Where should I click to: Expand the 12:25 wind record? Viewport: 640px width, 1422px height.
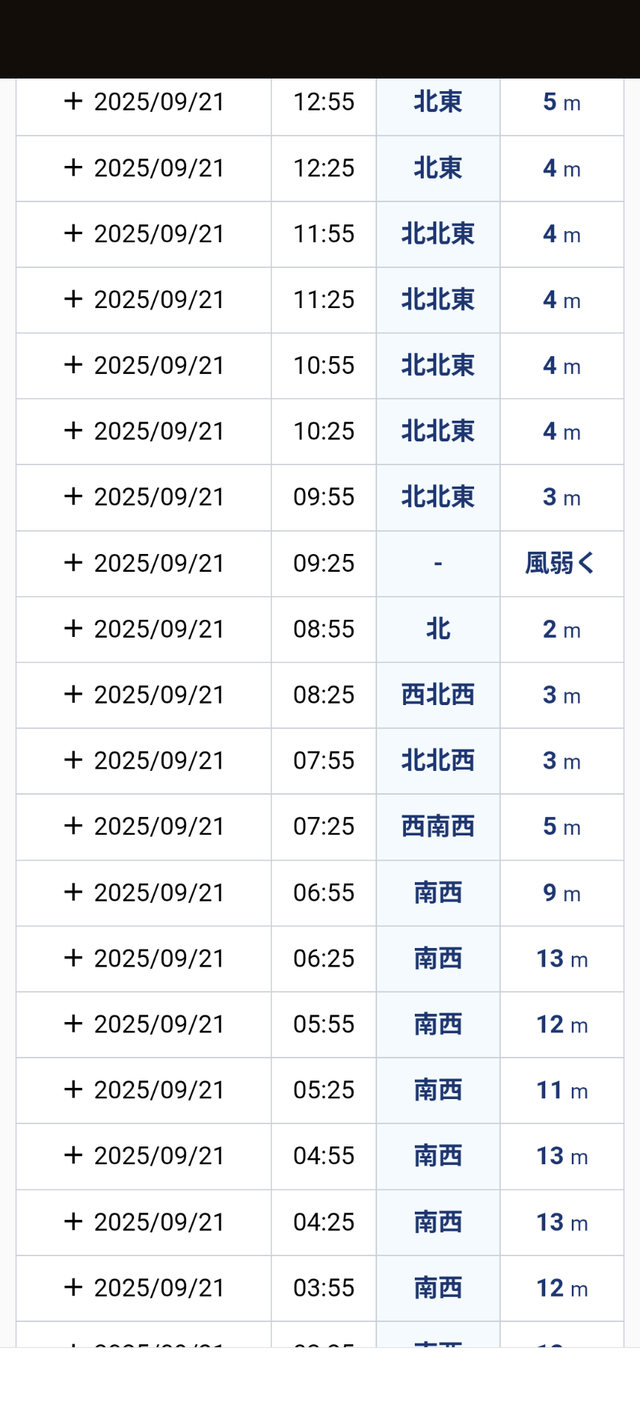(73, 167)
